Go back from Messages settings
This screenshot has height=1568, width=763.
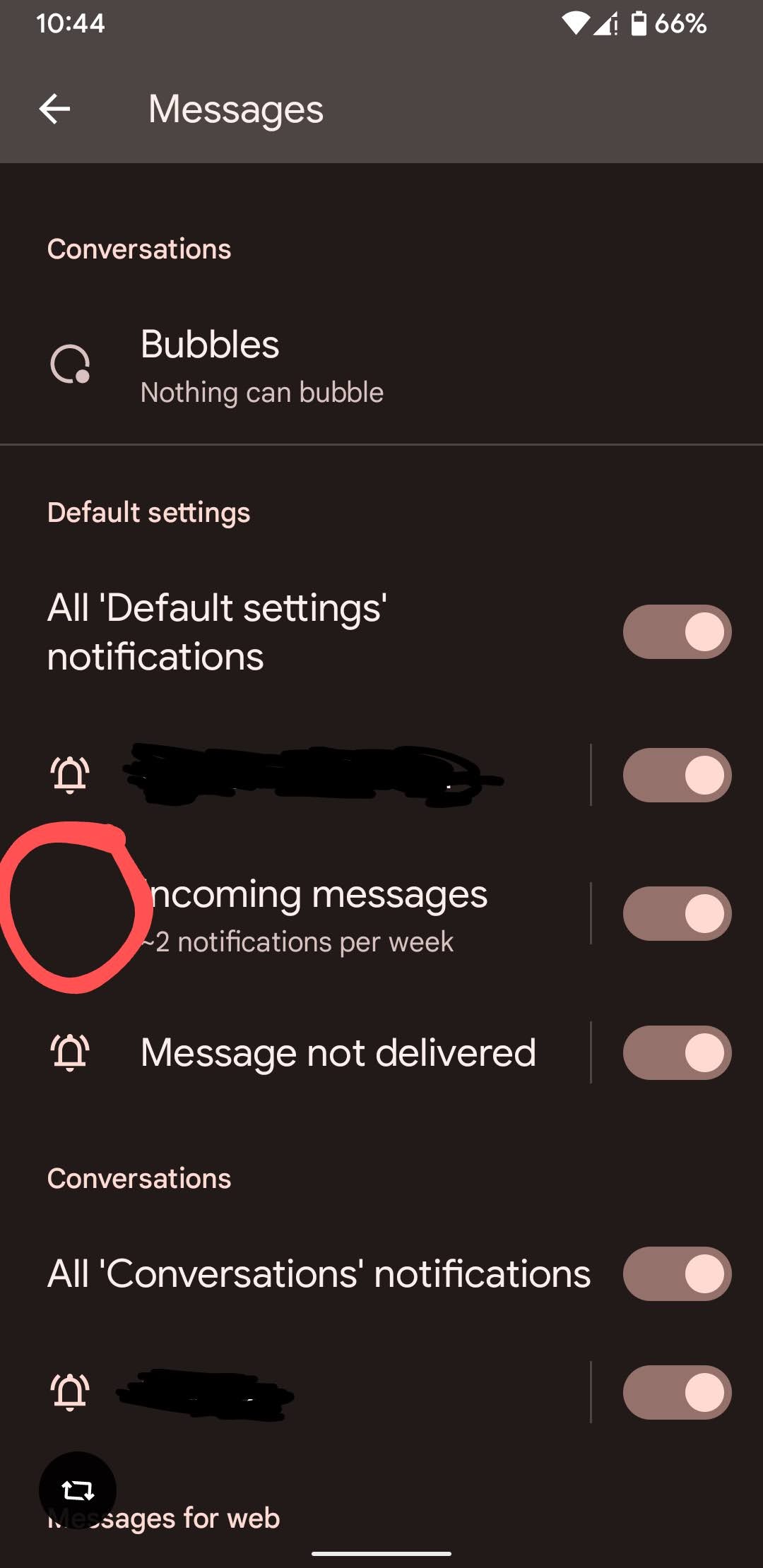pyautogui.click(x=54, y=109)
